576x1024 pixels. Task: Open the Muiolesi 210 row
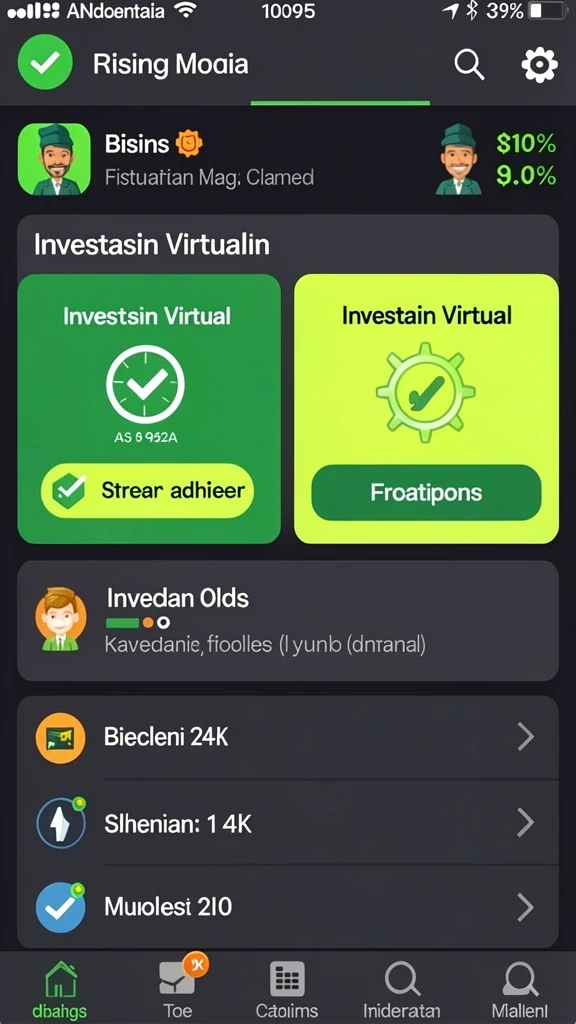288,907
